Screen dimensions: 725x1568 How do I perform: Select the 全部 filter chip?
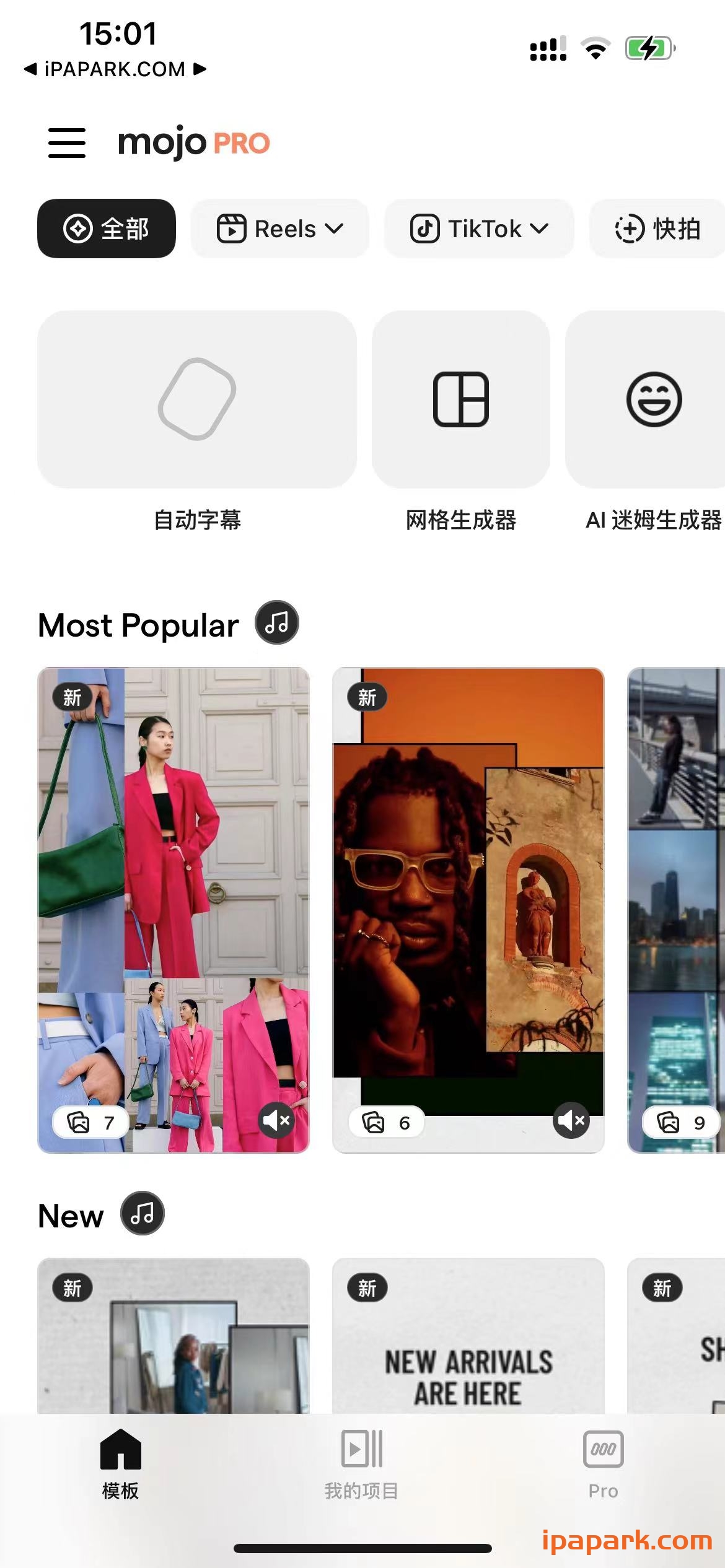click(x=107, y=229)
